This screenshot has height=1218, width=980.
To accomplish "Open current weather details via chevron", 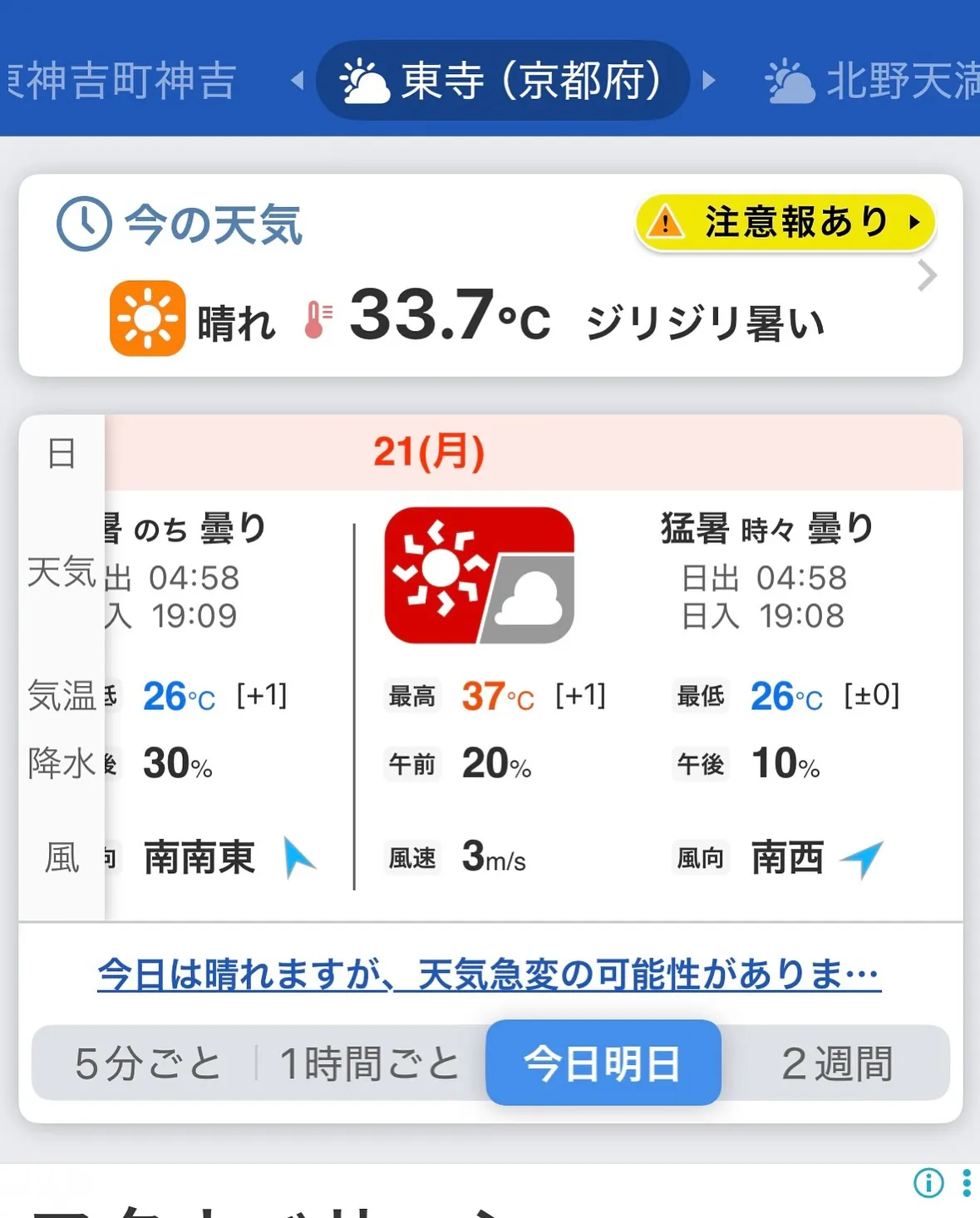I will pyautogui.click(x=925, y=275).
